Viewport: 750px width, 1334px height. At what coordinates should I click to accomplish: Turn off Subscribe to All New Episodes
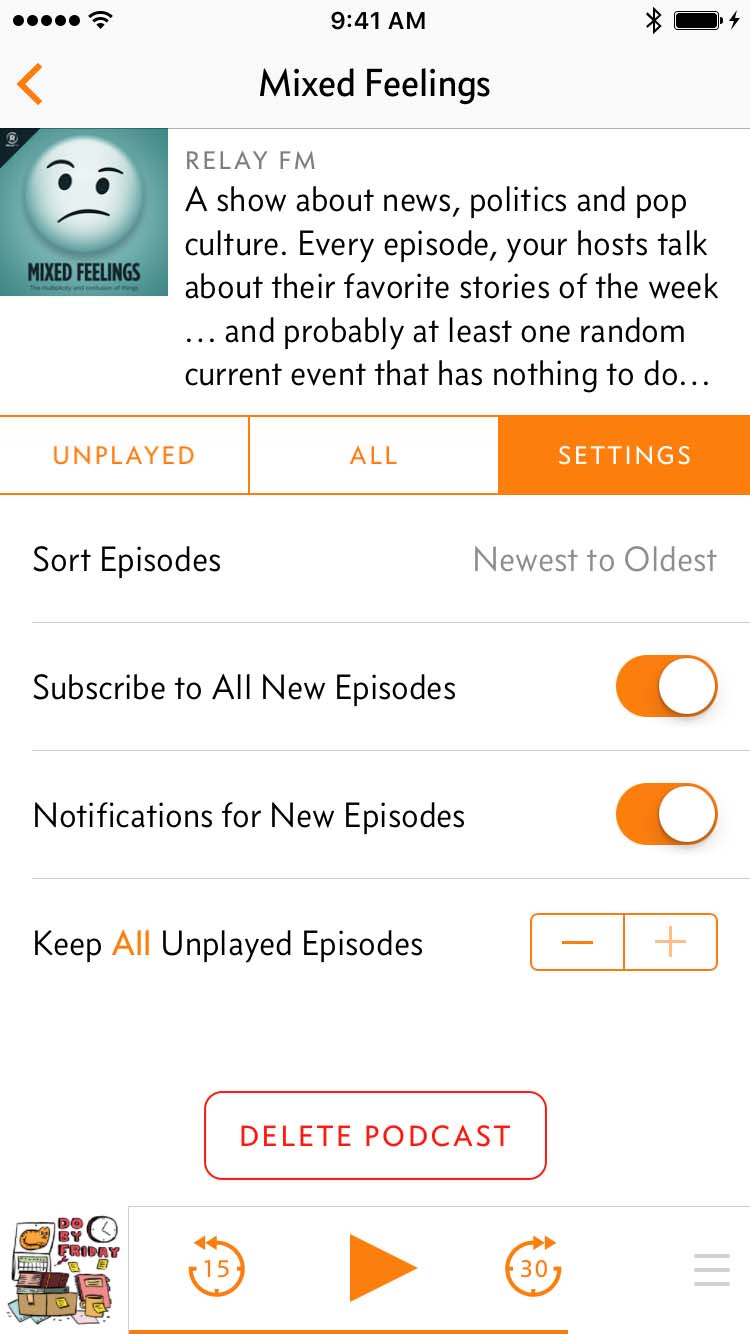(666, 687)
